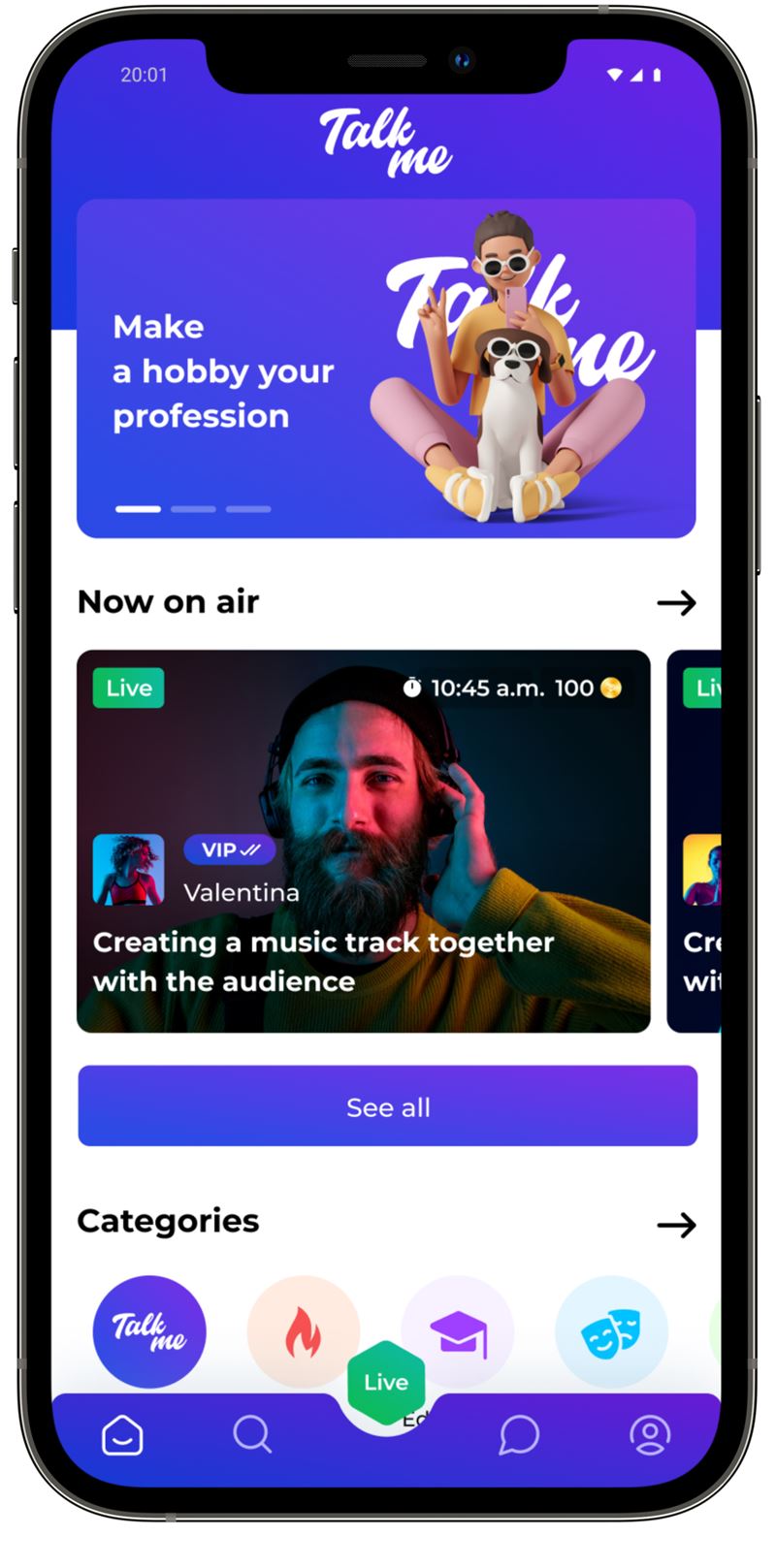Screen dimensions: 776x1568
Task: Open the second partially visible live card
Action: (x=695, y=841)
